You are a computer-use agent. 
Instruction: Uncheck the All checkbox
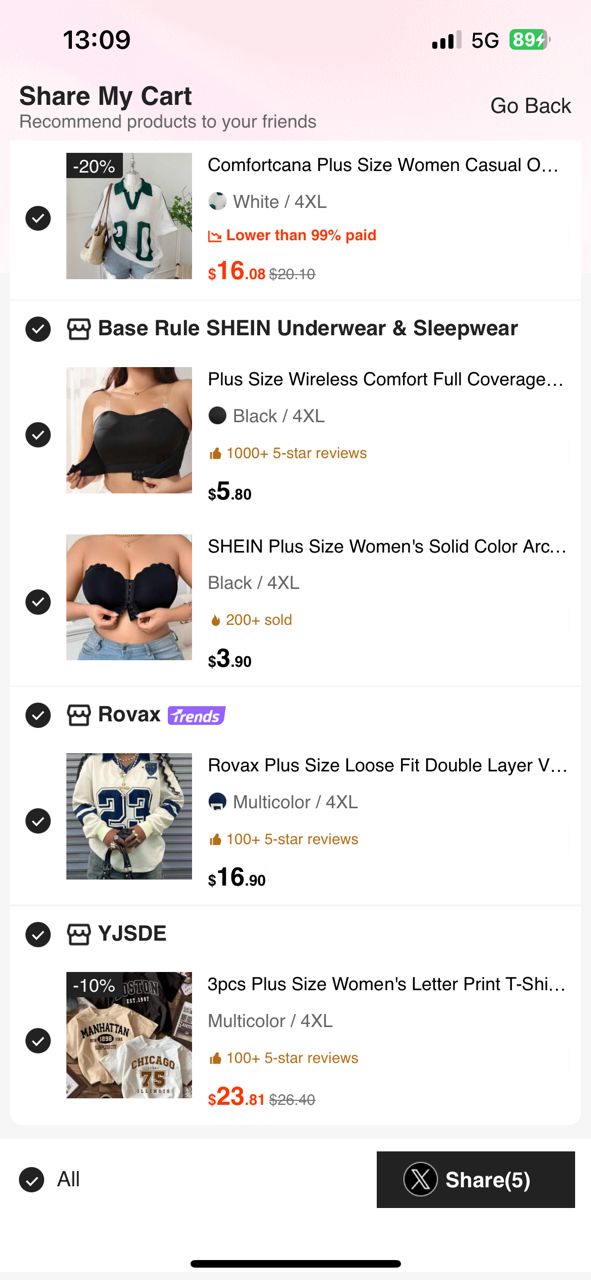[x=32, y=1179]
